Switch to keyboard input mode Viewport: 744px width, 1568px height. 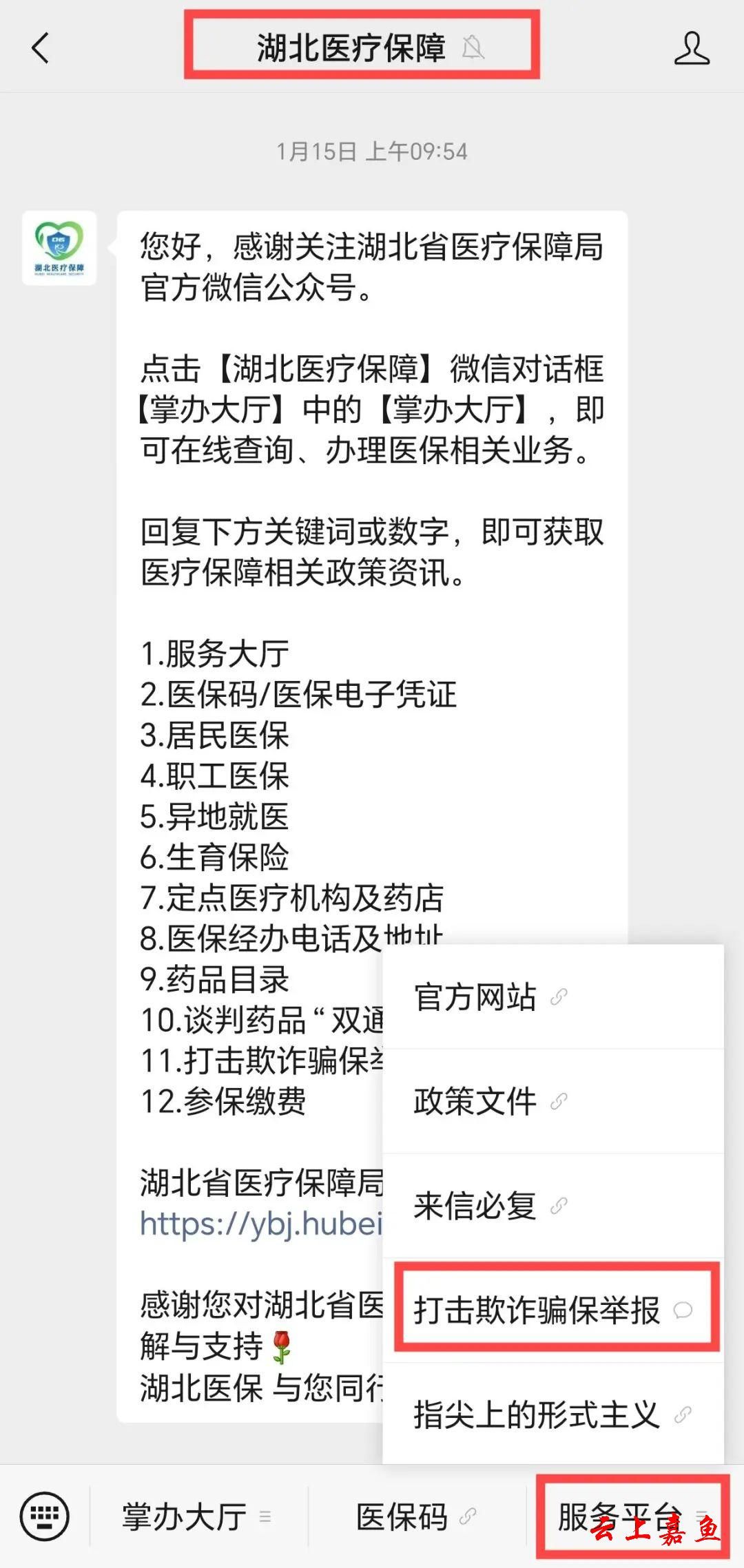coord(45,1516)
